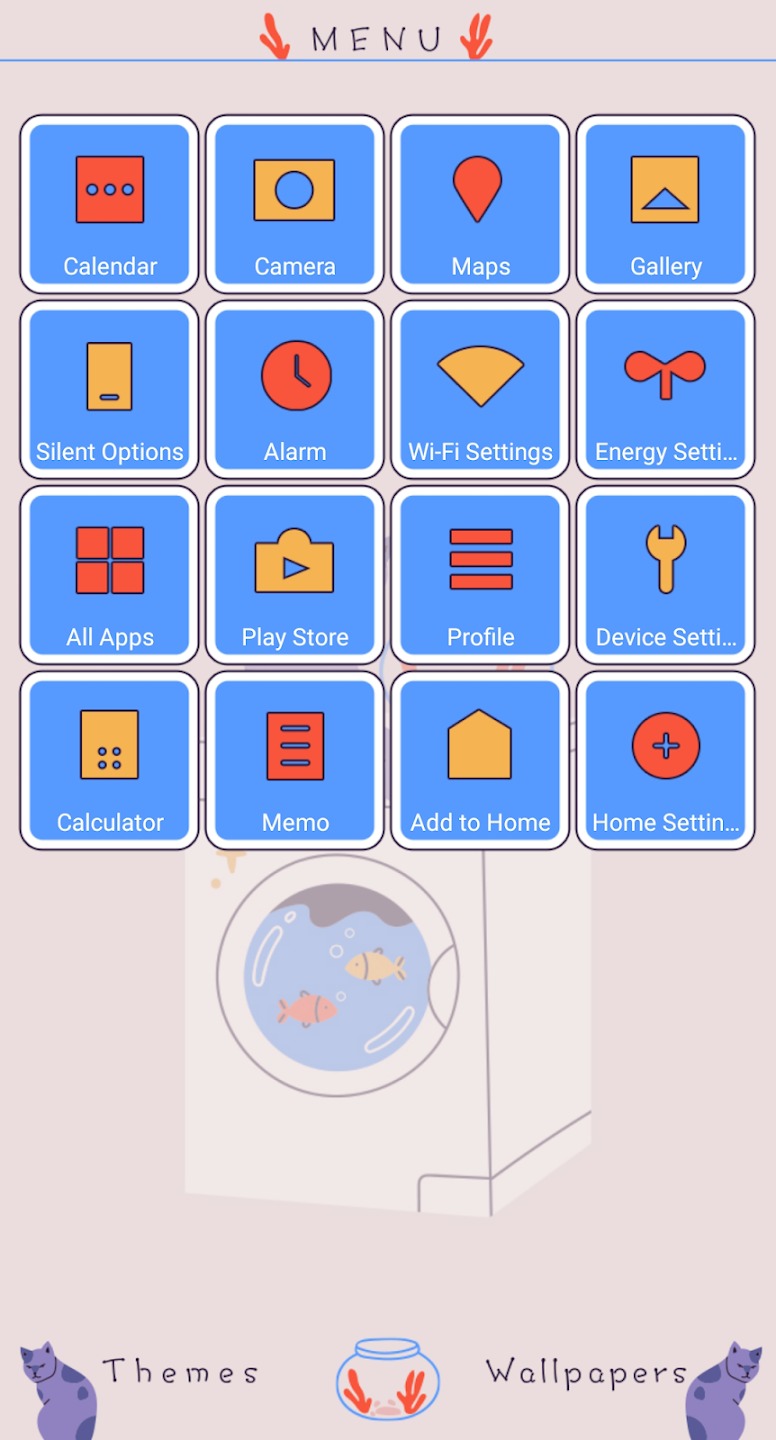Open Home Settings tile

tap(666, 760)
